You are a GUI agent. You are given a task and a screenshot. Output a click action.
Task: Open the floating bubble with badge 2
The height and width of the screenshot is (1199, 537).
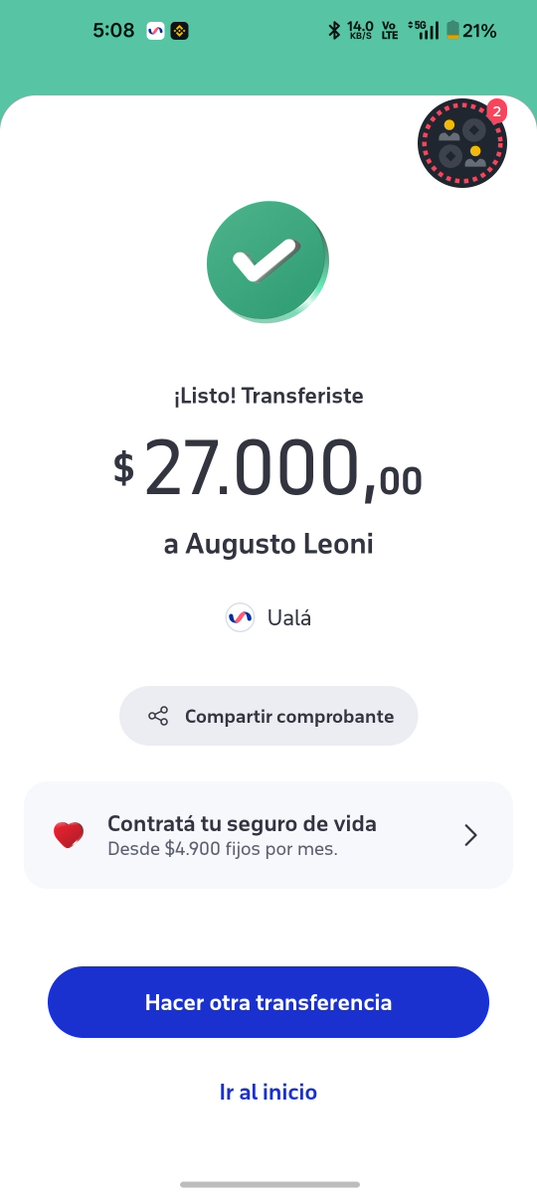(x=462, y=143)
